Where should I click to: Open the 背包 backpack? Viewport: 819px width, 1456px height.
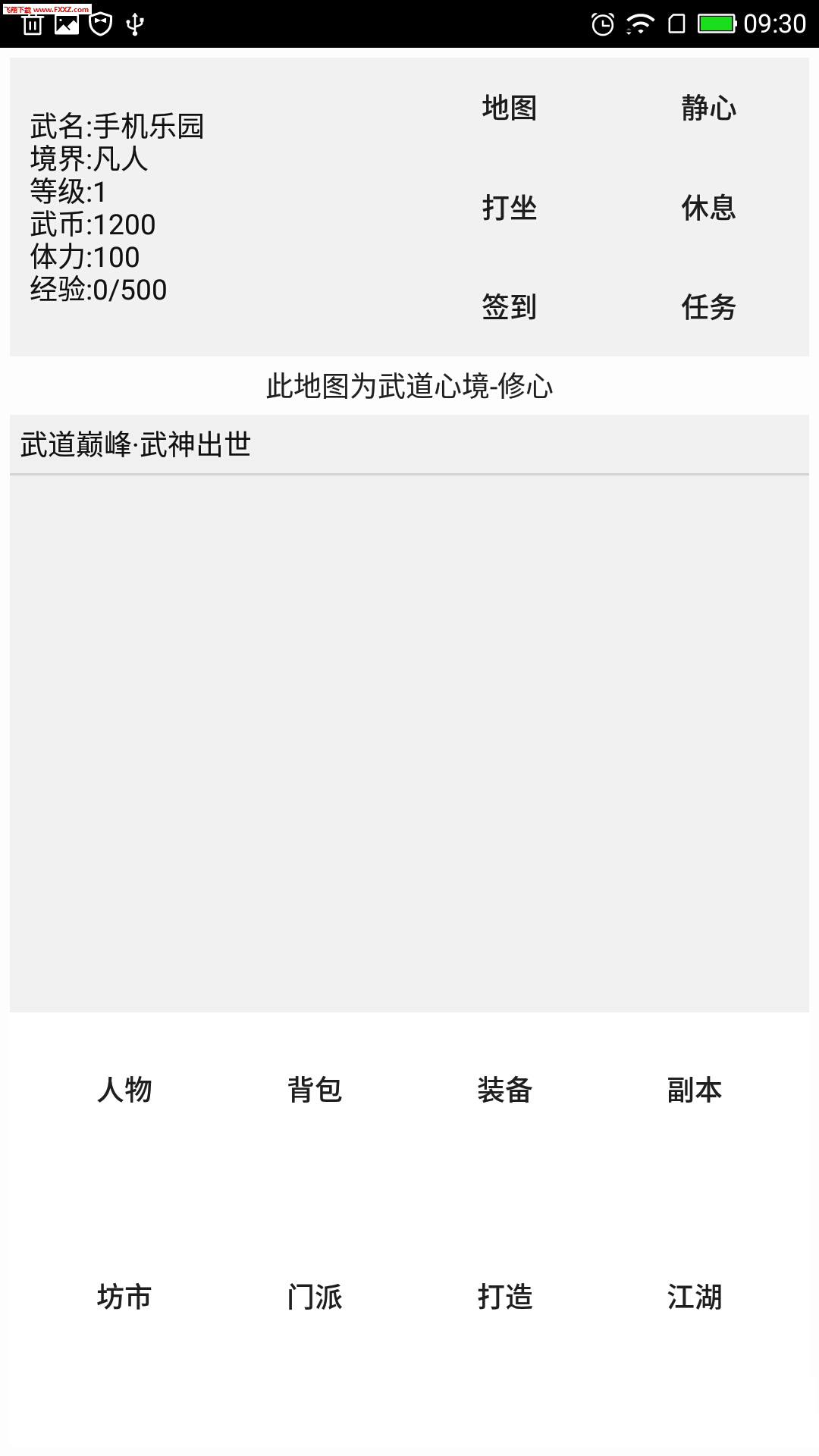pyautogui.click(x=315, y=1090)
